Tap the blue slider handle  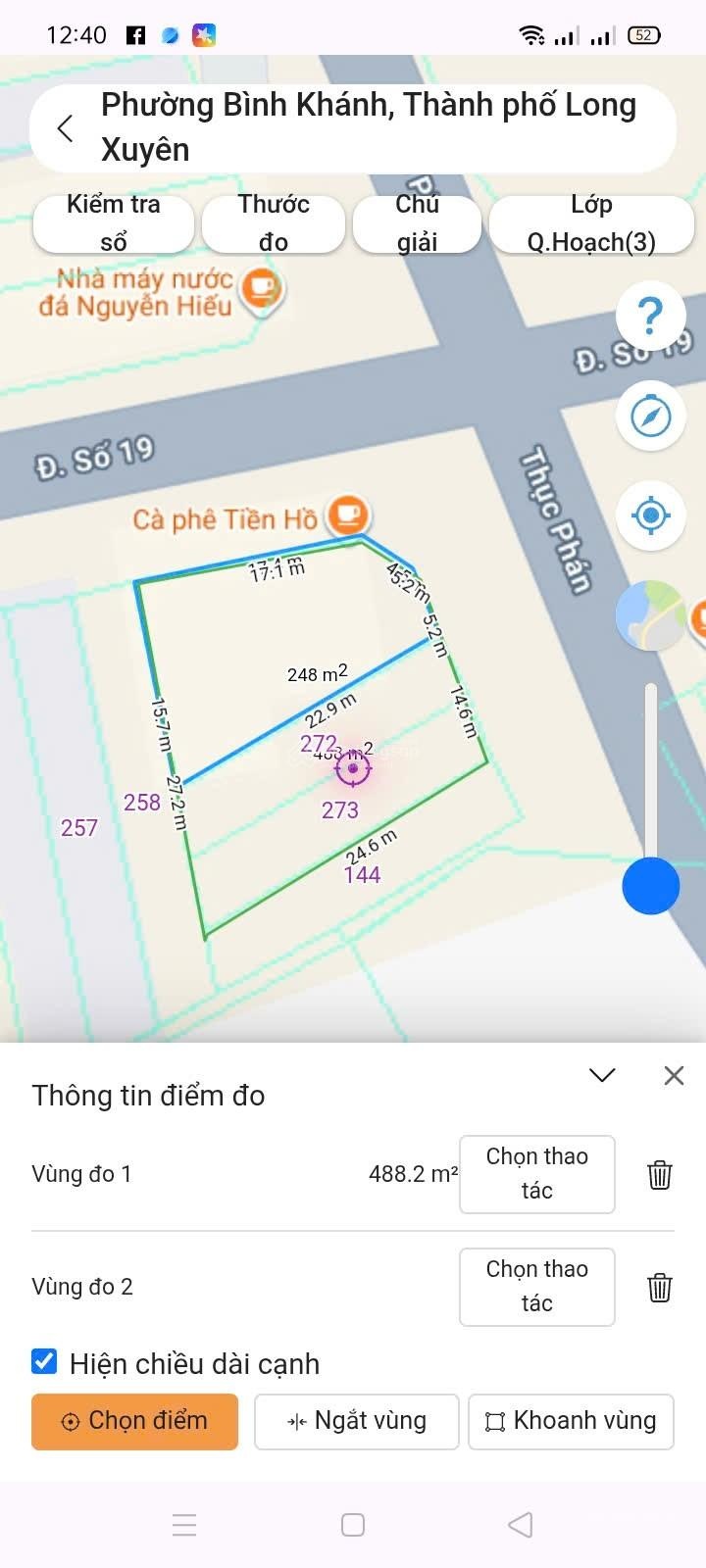(x=651, y=886)
